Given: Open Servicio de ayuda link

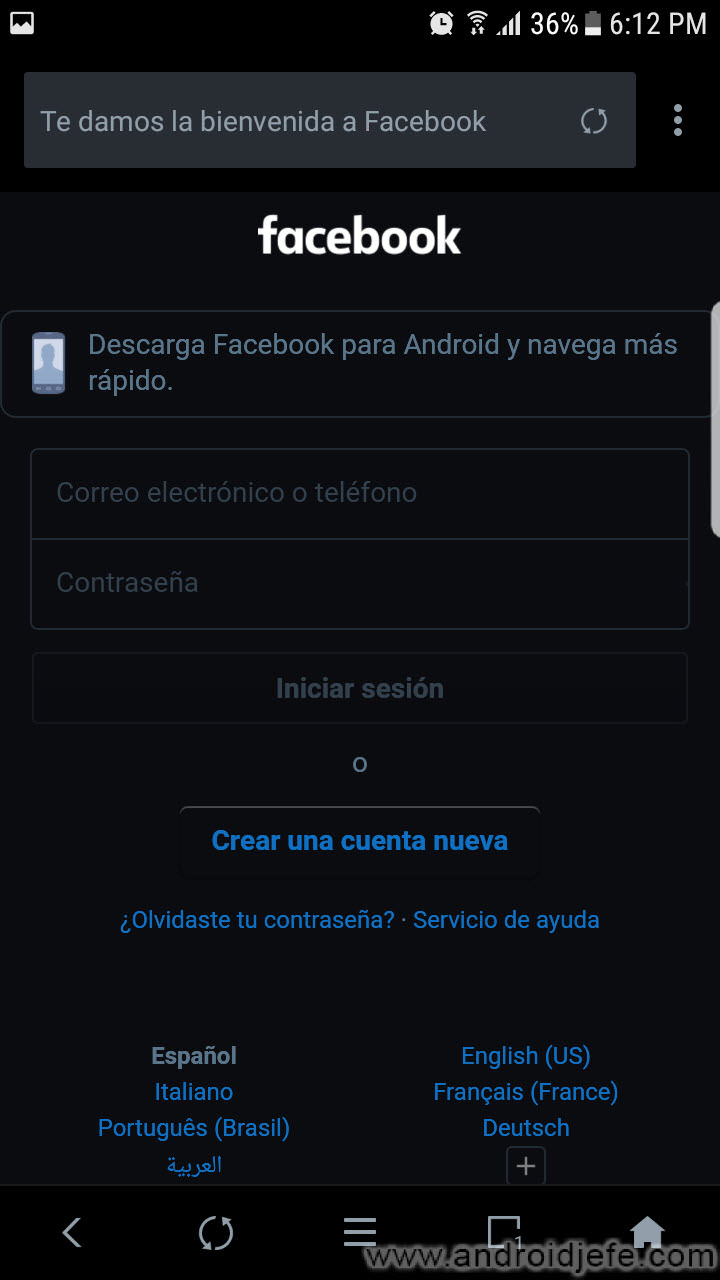Looking at the screenshot, I should 506,920.
